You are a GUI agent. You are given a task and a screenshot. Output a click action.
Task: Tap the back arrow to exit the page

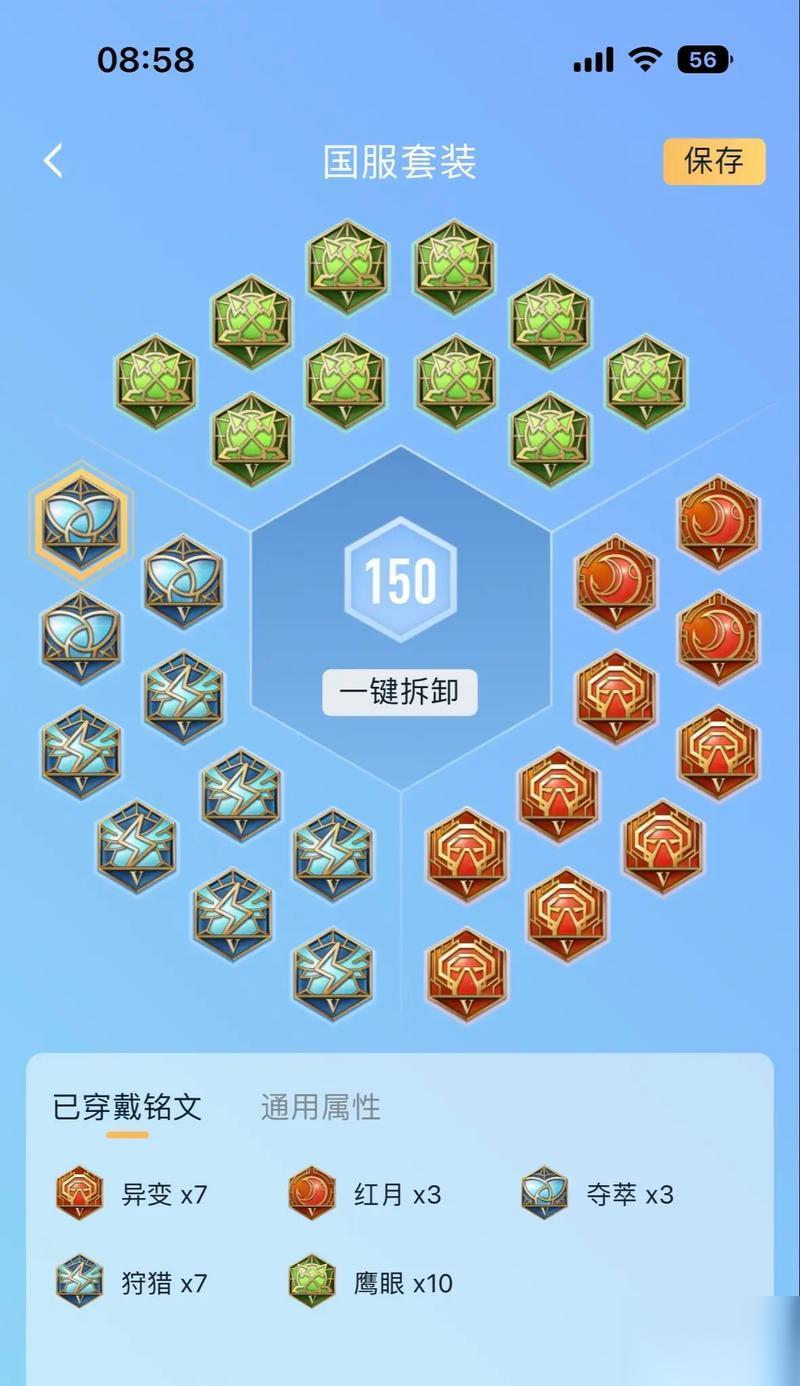click(52, 160)
